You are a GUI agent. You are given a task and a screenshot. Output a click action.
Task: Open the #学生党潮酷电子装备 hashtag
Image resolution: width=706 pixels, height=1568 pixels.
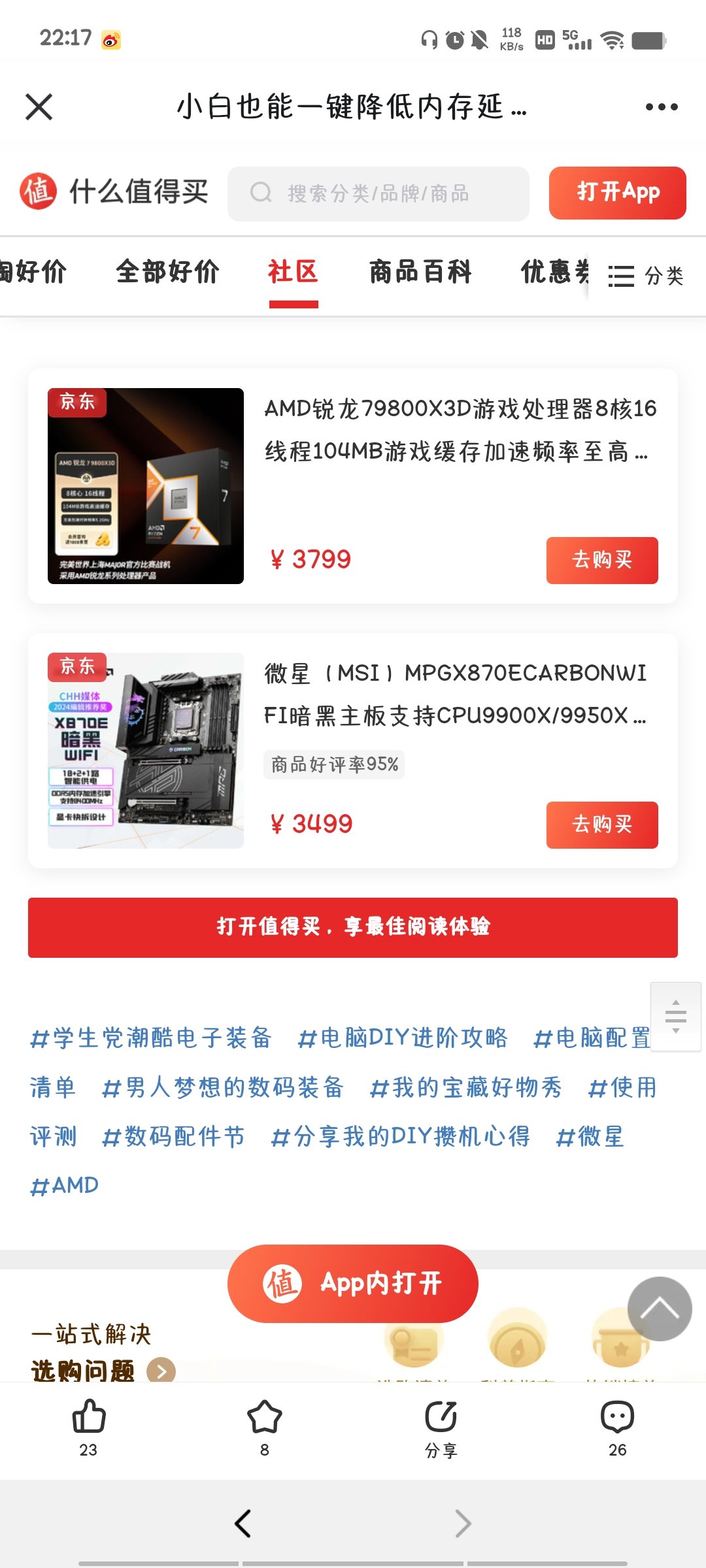[151, 1037]
